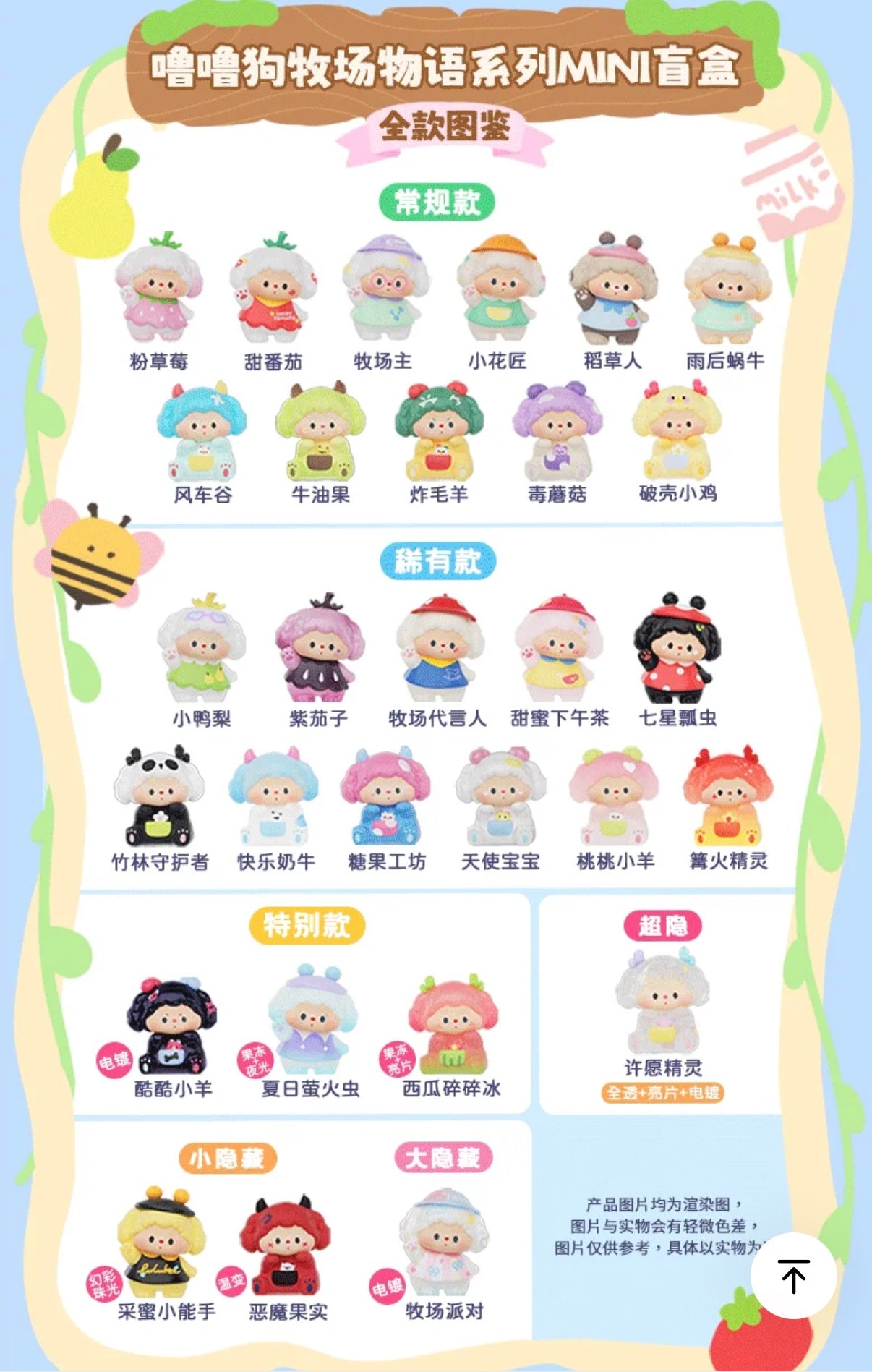Tap the back-to-top arrow button
Viewport: 872px width, 1372px height.
[x=793, y=1276]
